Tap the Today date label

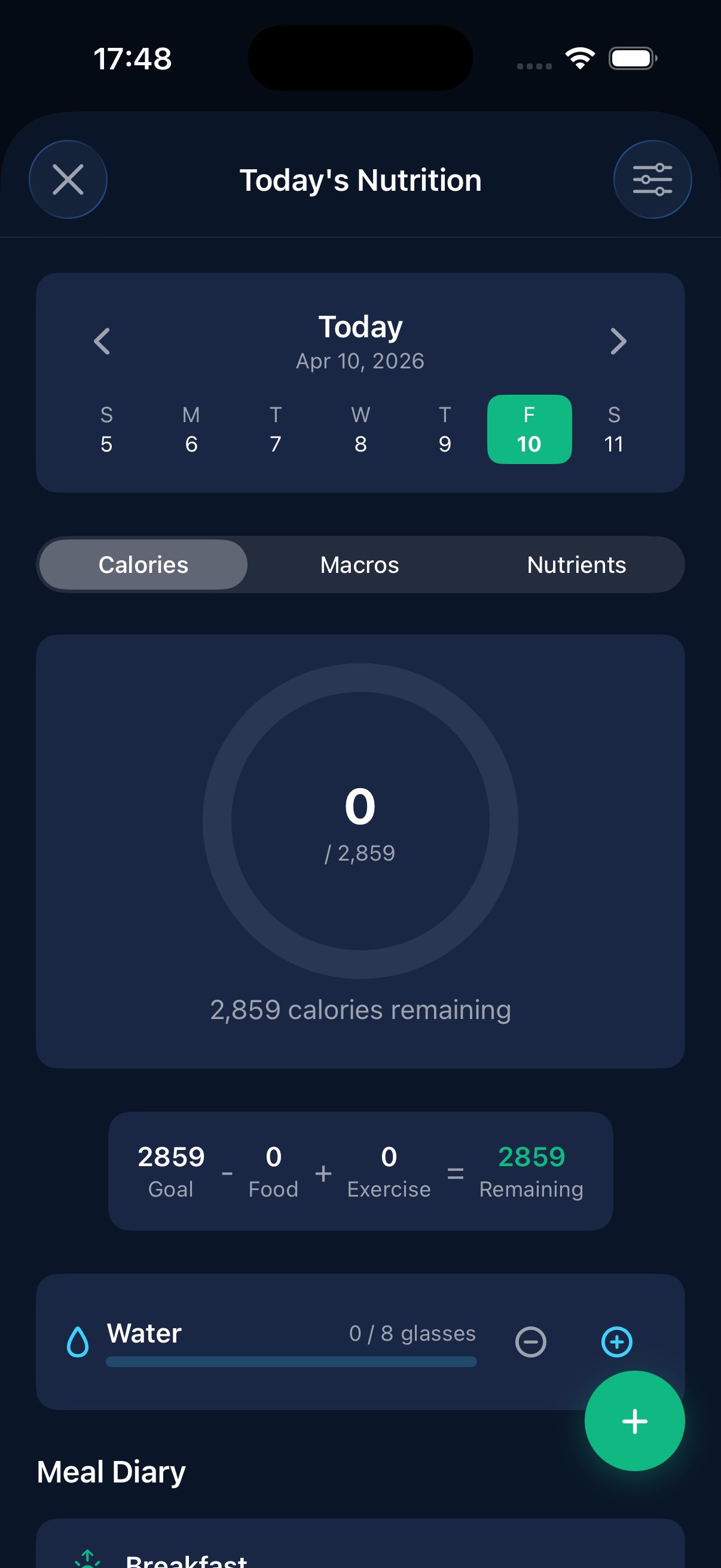click(x=360, y=327)
